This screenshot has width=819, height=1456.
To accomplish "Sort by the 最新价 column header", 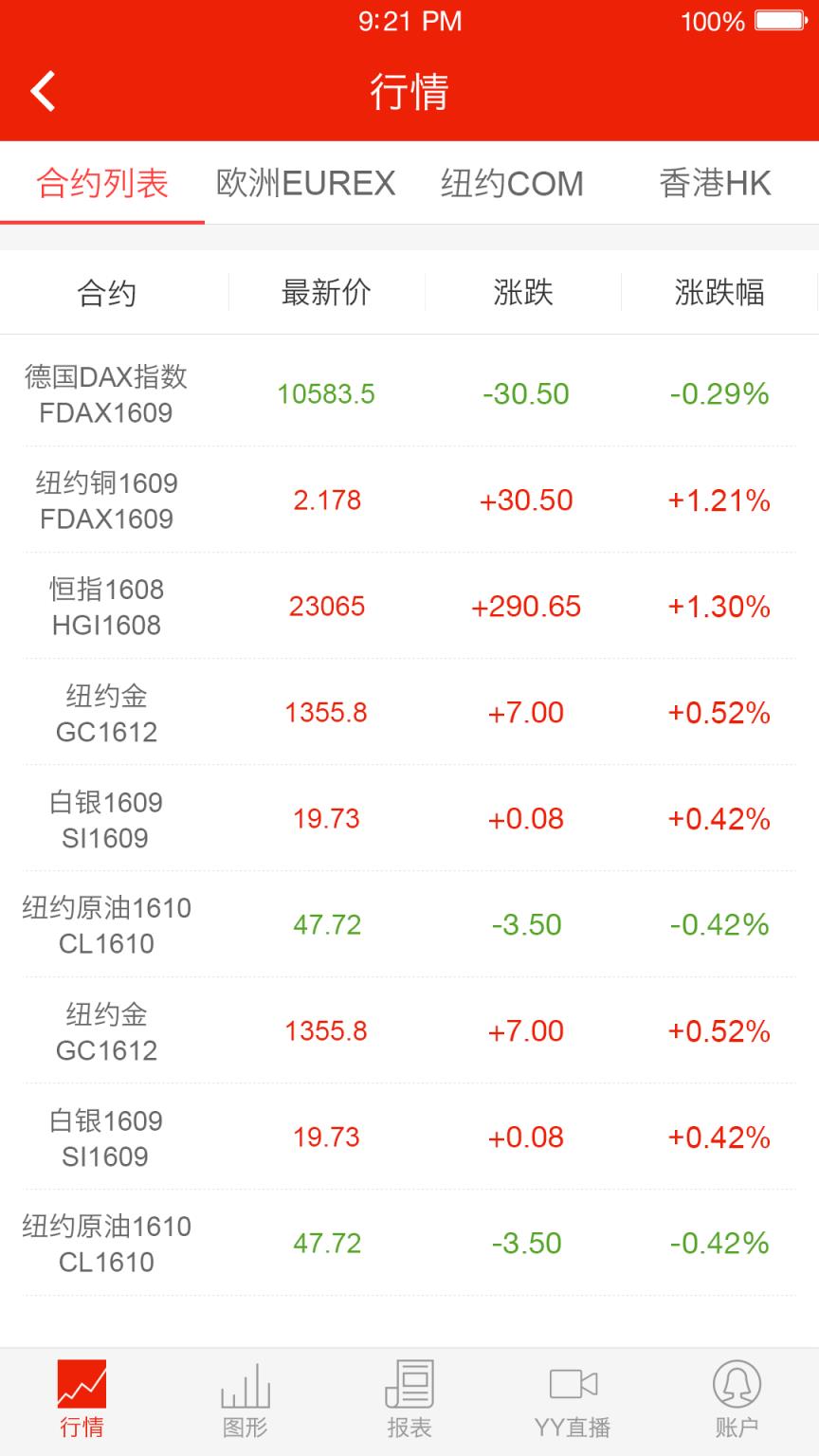I will [326, 293].
